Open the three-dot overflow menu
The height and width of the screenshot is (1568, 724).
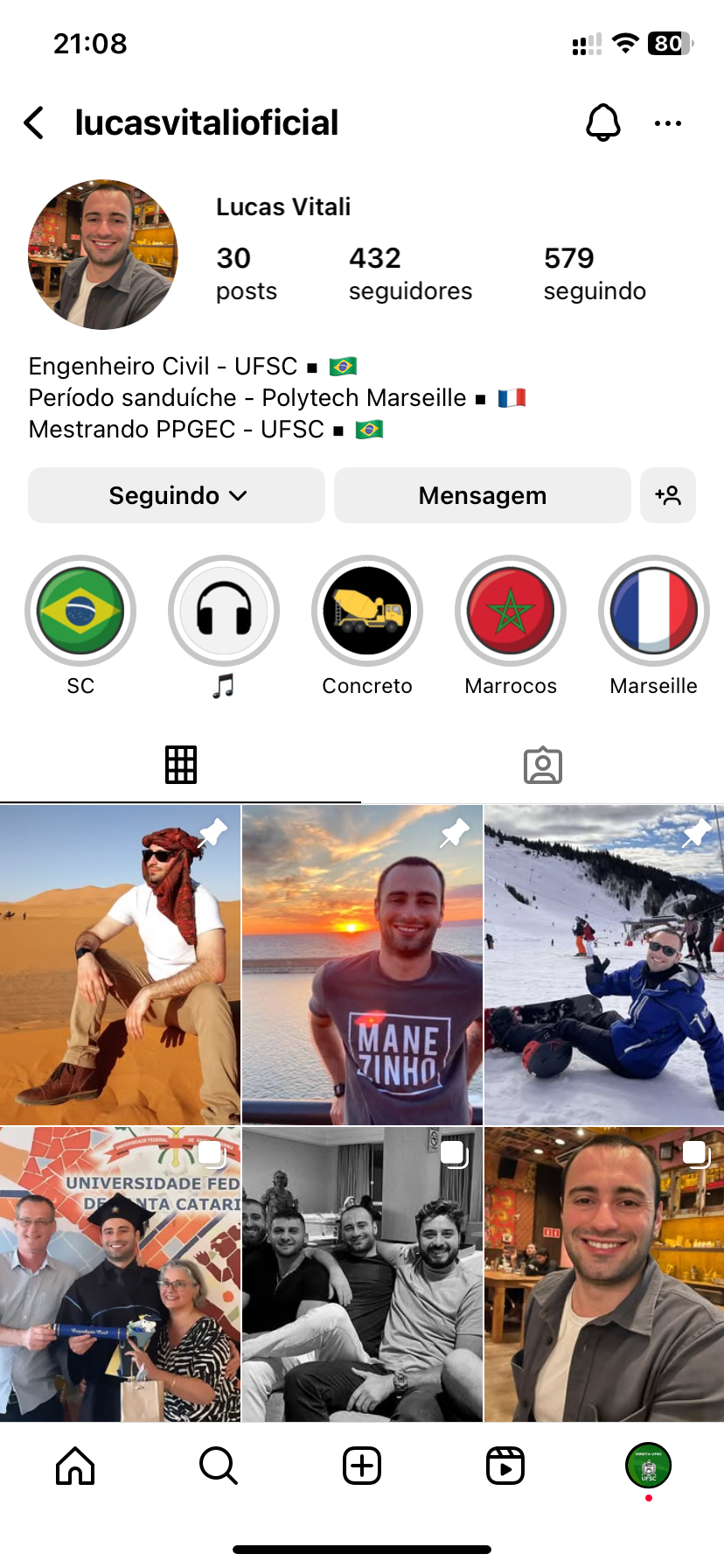coord(668,123)
